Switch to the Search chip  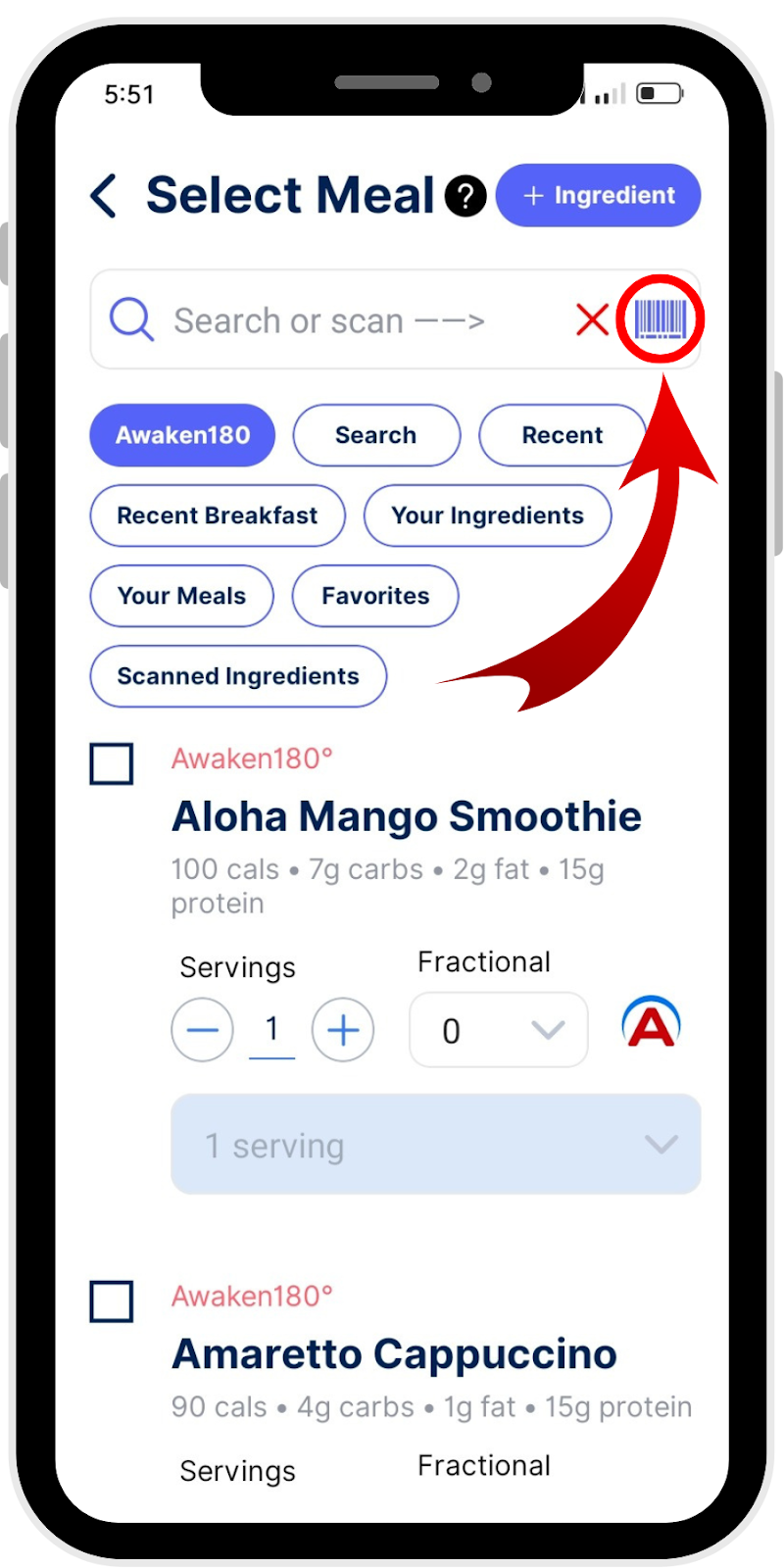click(376, 435)
